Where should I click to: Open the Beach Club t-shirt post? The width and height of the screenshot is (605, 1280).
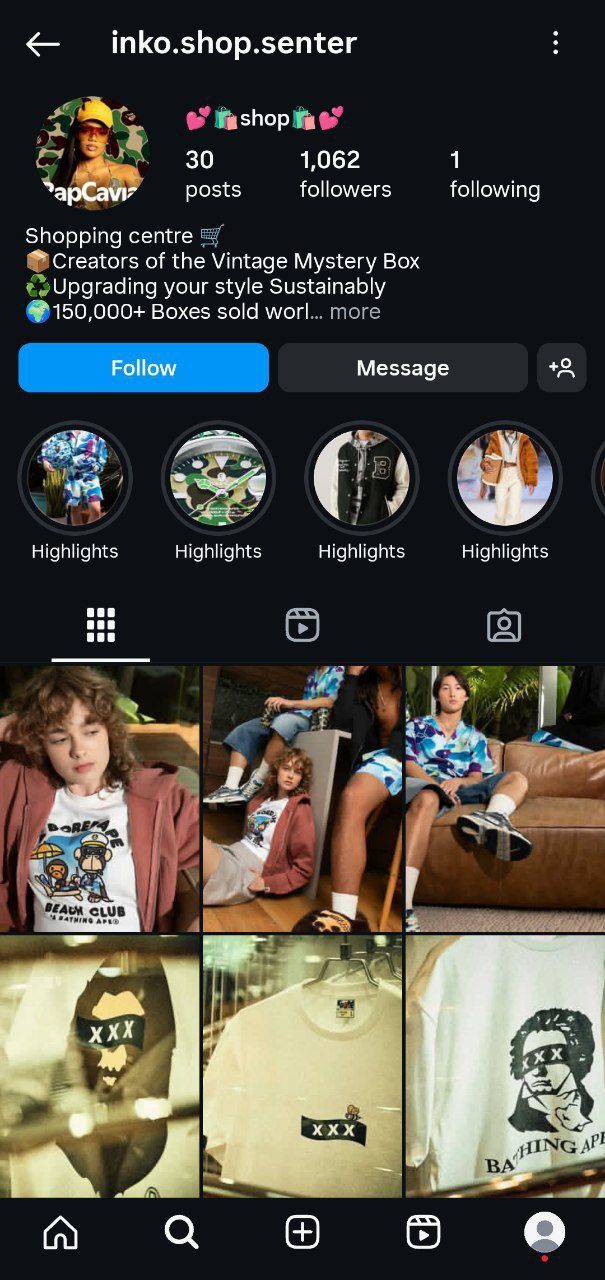point(99,798)
